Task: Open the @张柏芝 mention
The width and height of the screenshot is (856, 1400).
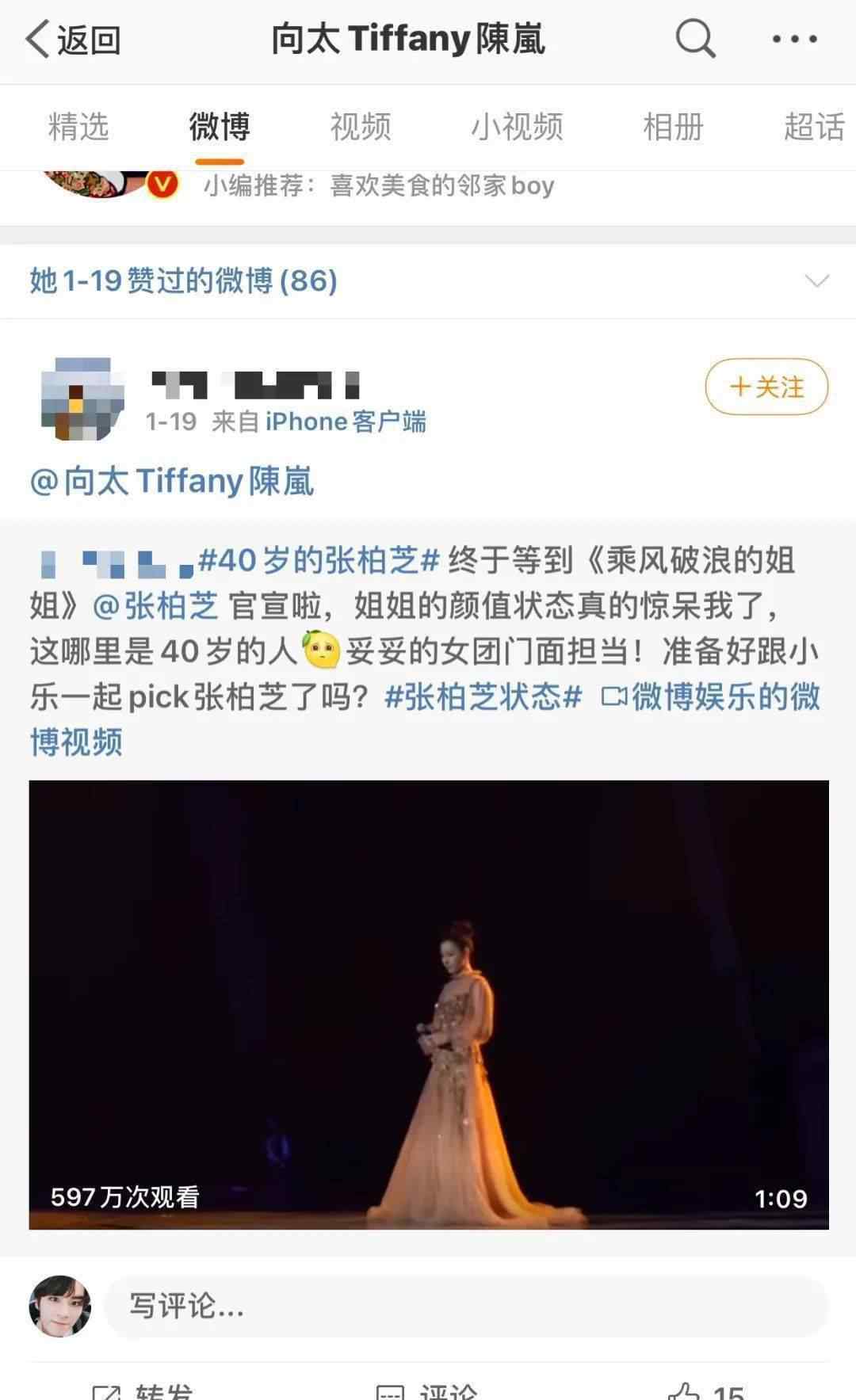Action: pos(155,607)
